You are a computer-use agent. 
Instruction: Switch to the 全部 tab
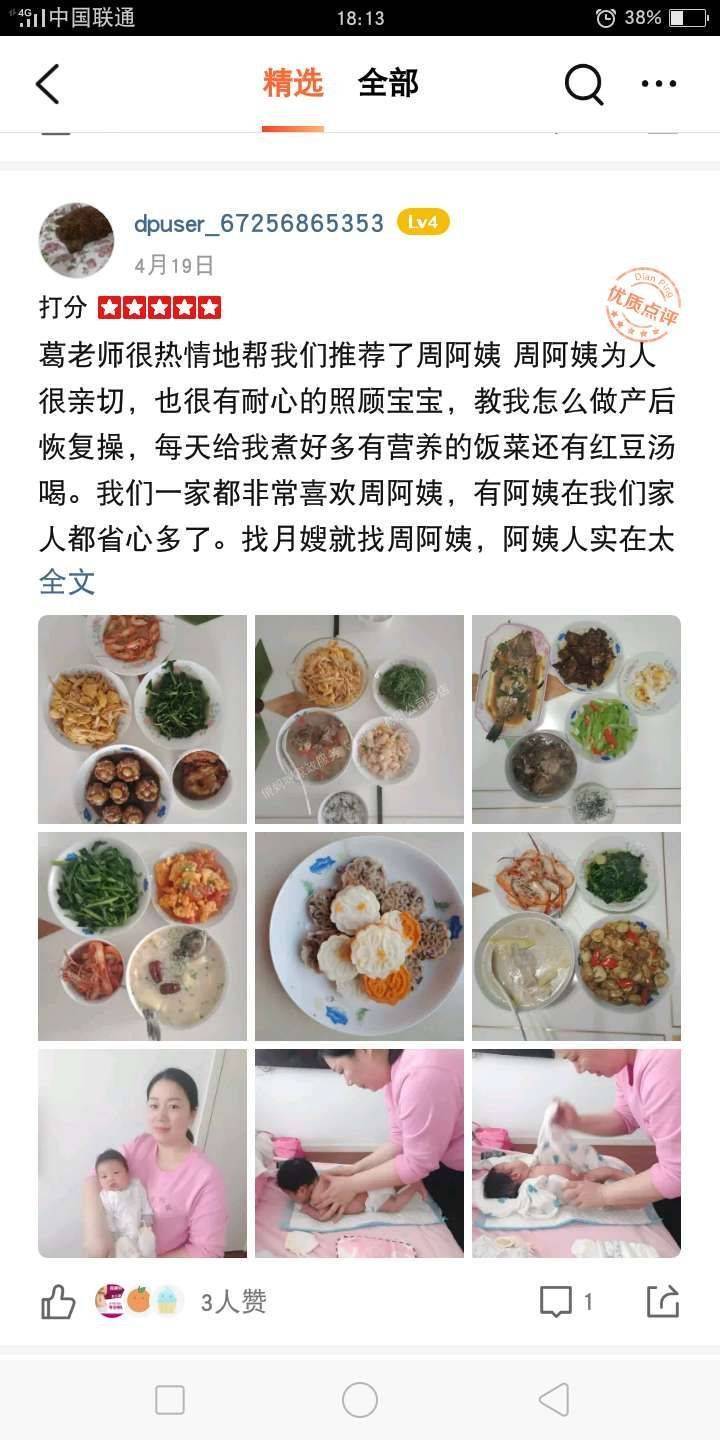click(x=388, y=84)
